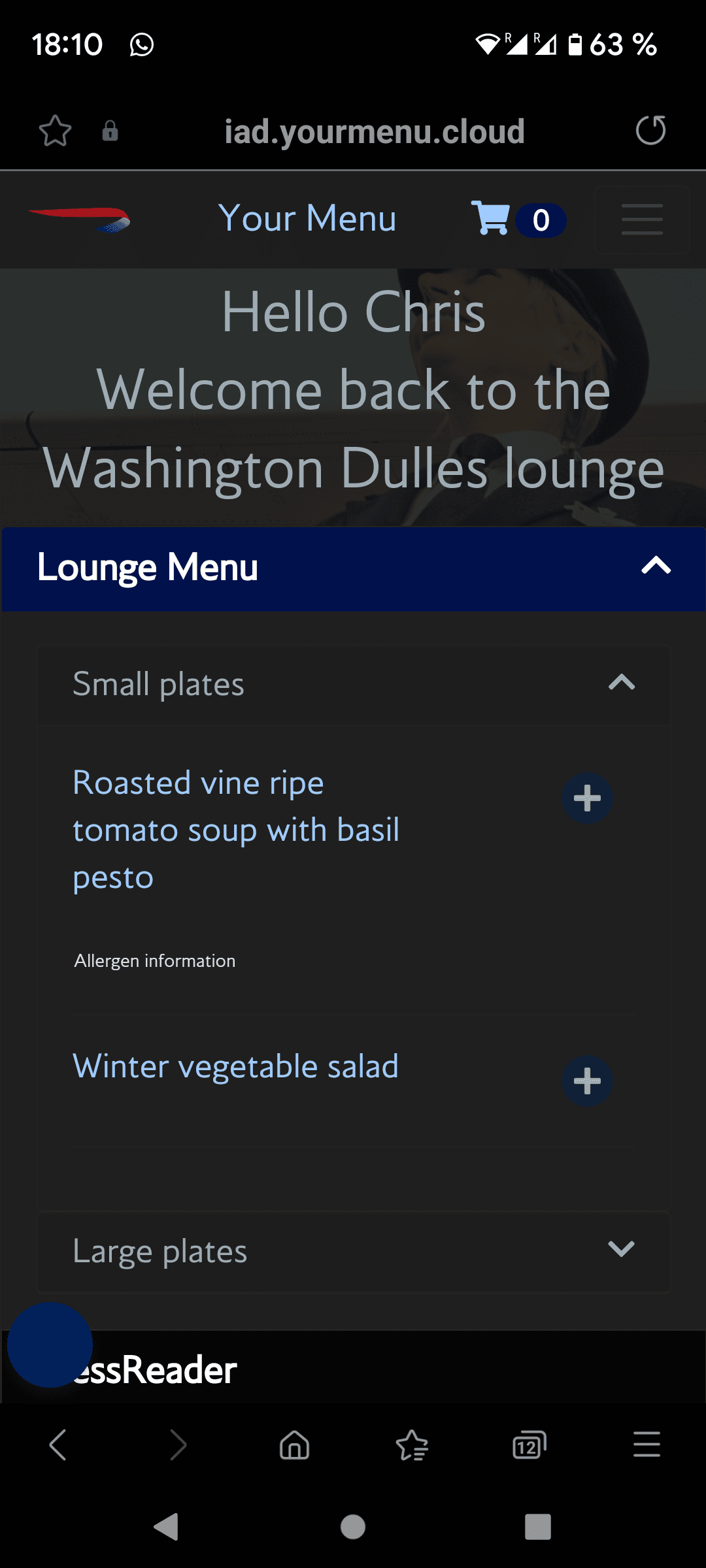Open the roasted vine ripe tomato soup item

coord(235,830)
